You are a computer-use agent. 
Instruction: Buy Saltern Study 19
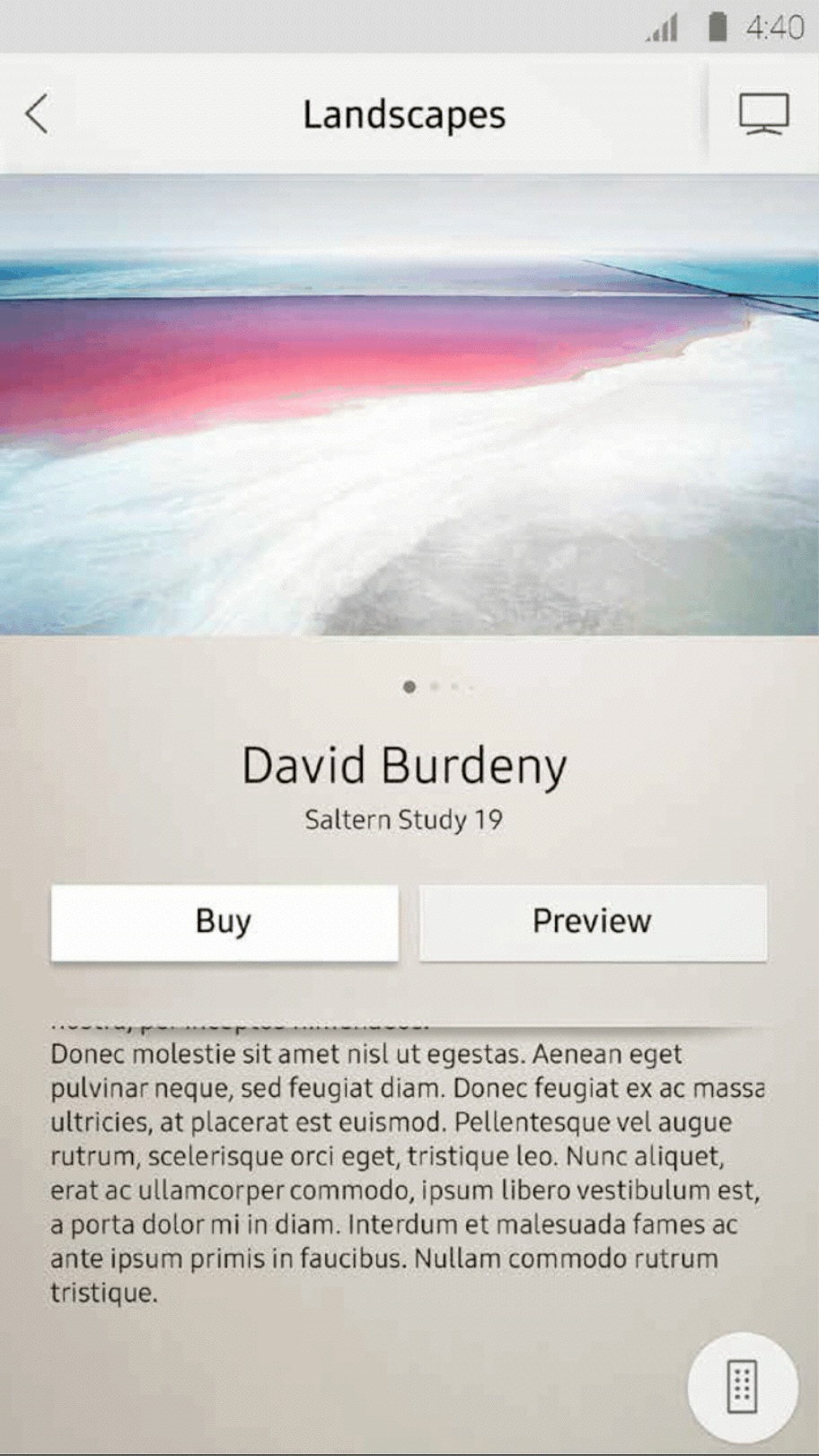pyautogui.click(x=225, y=922)
